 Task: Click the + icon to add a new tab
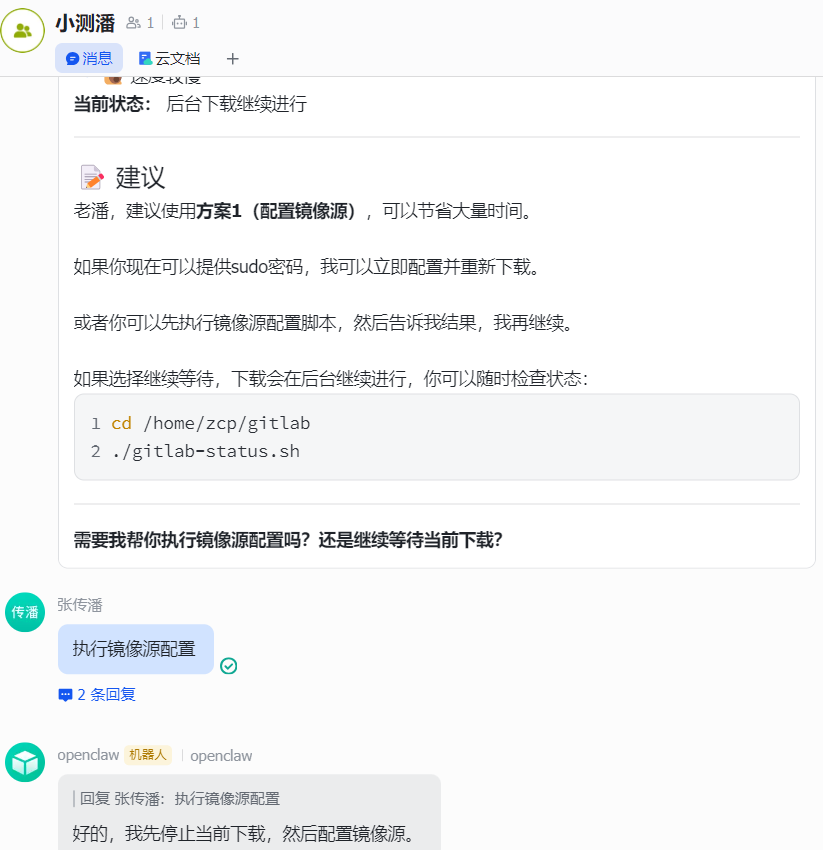[x=232, y=59]
